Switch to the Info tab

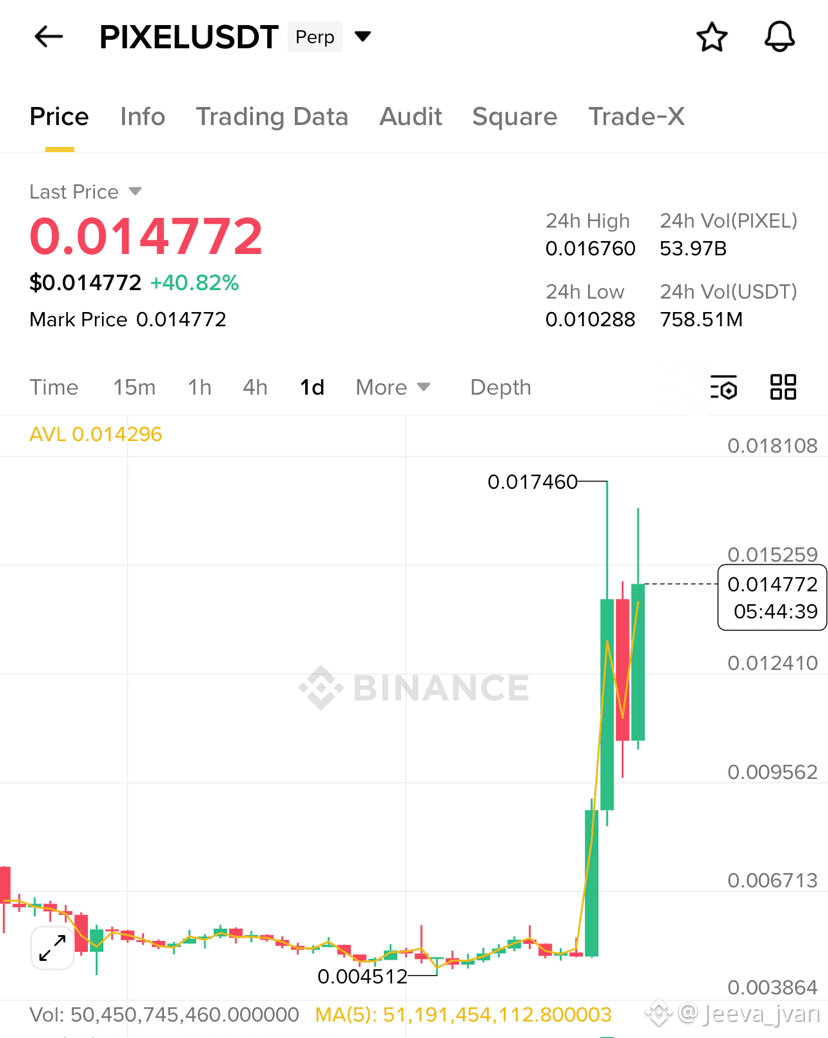tap(142, 117)
